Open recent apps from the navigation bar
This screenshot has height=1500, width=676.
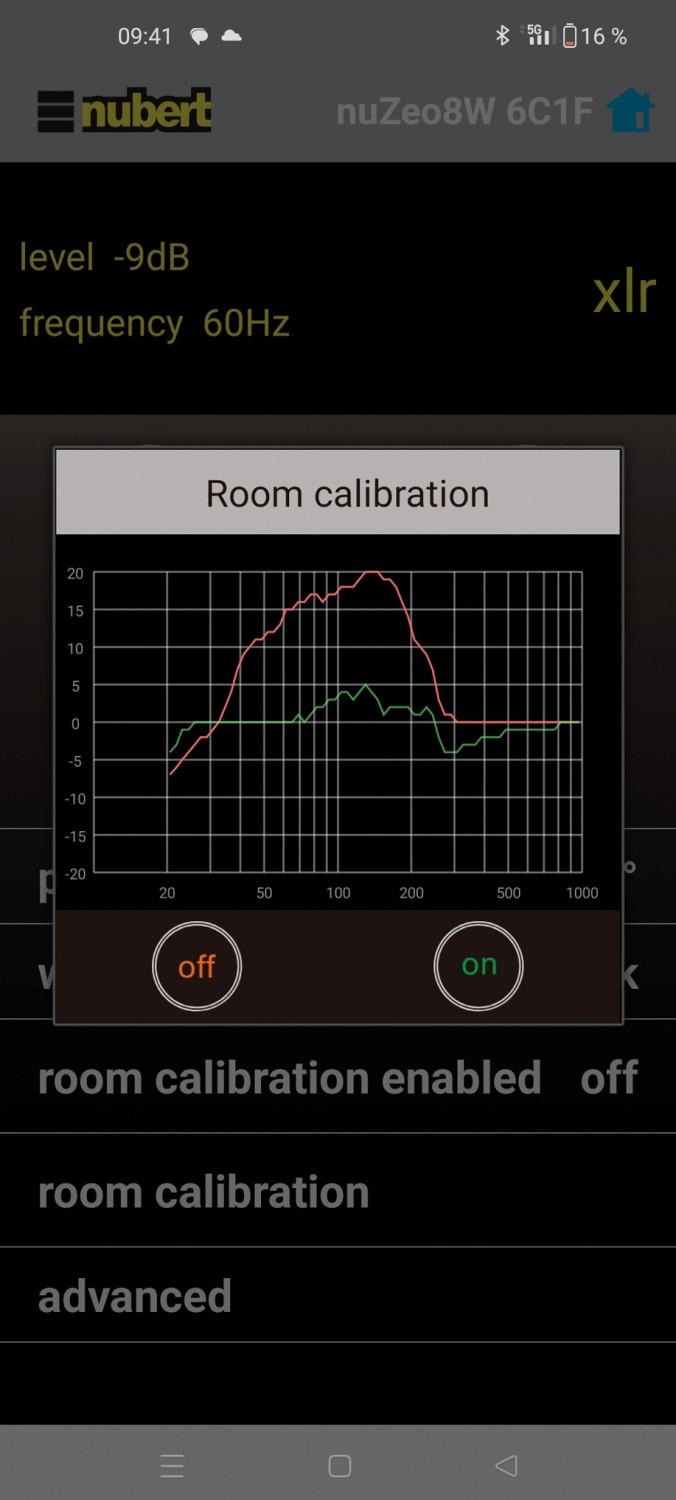(172, 1466)
